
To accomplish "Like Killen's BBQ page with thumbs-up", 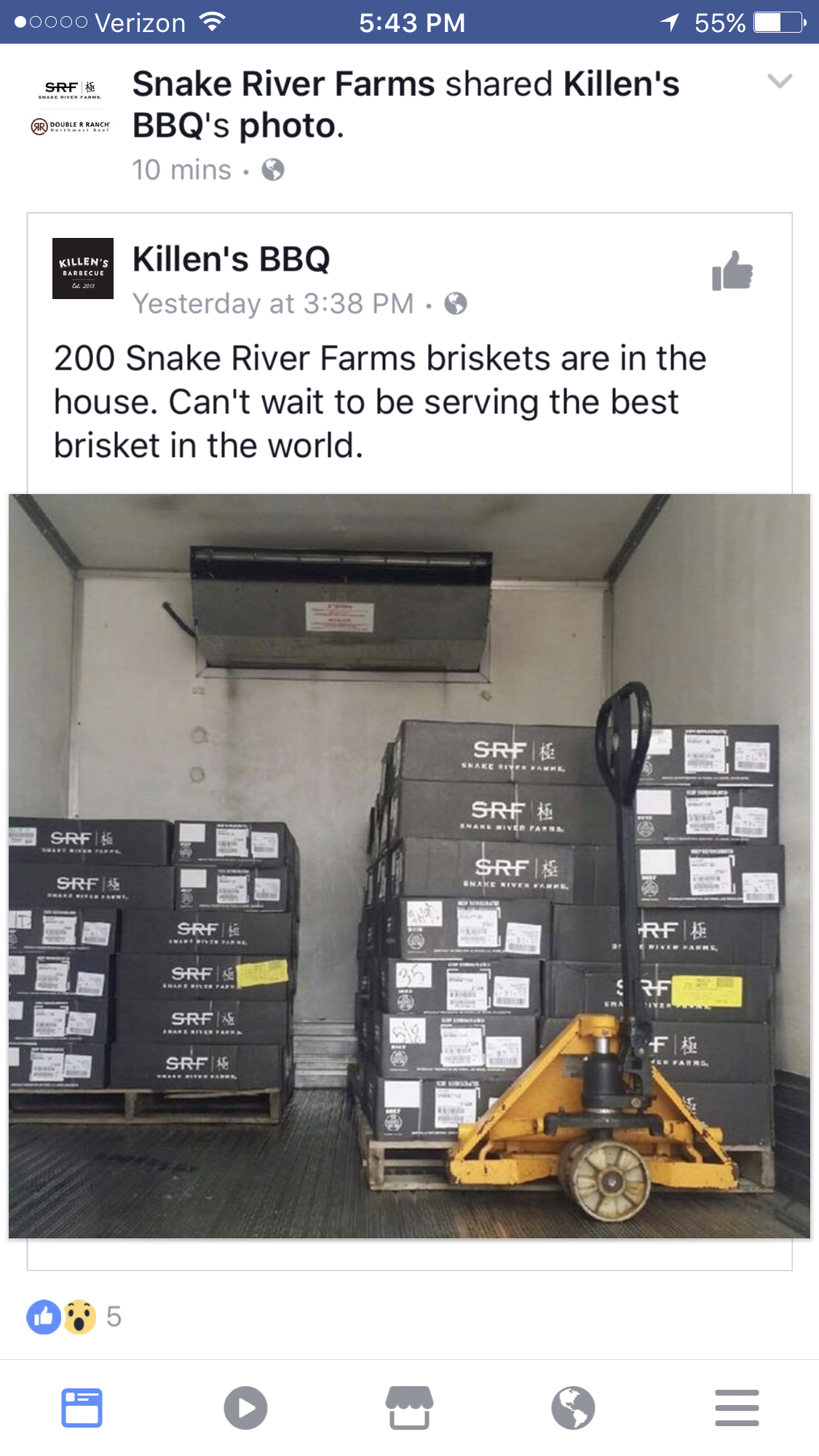I will point(732,271).
